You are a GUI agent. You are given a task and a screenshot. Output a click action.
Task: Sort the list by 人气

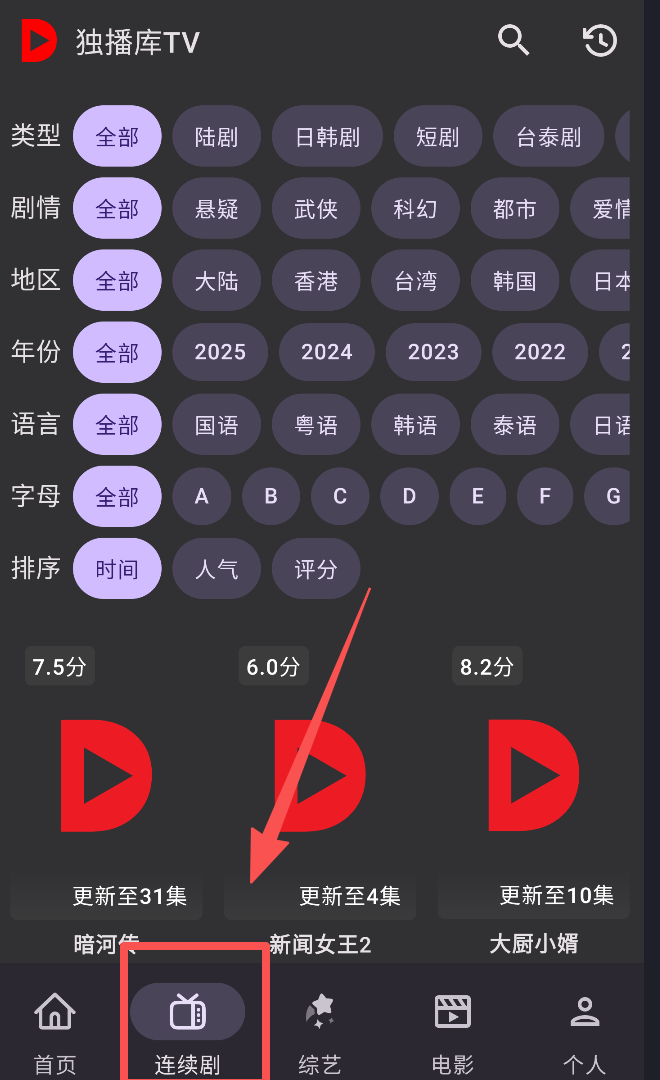point(216,569)
